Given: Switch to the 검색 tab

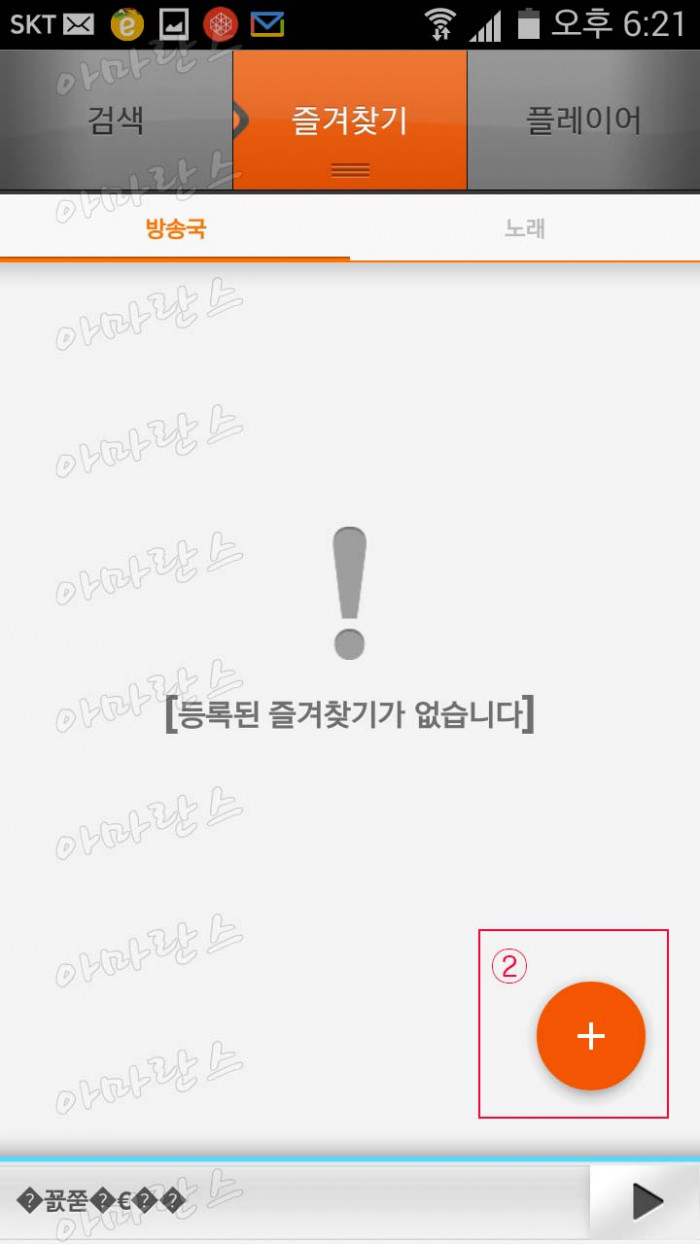Looking at the screenshot, I should (x=115, y=121).
